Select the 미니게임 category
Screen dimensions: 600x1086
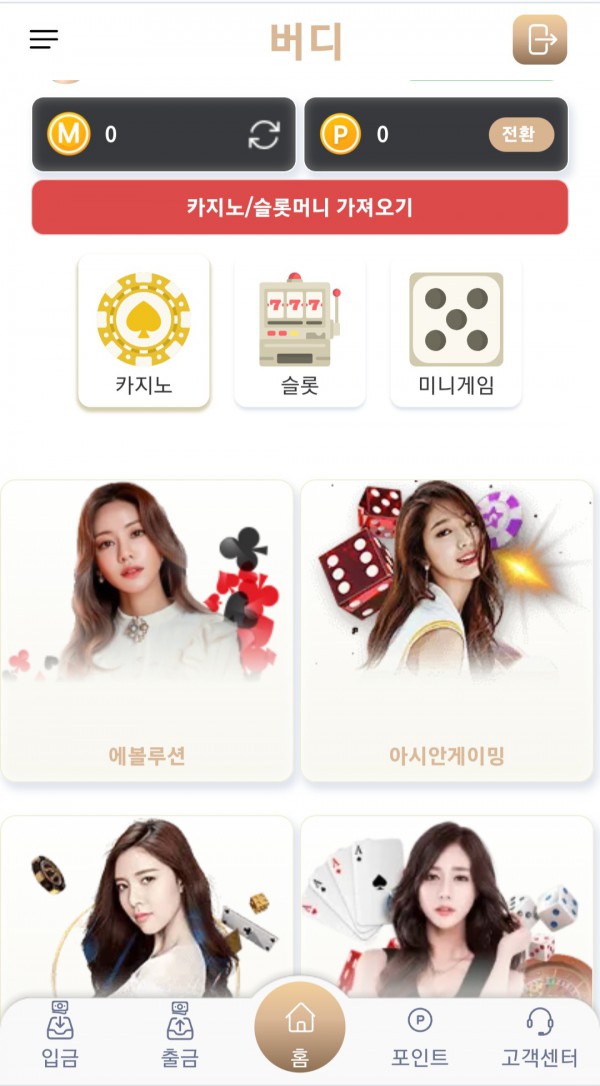click(x=456, y=332)
